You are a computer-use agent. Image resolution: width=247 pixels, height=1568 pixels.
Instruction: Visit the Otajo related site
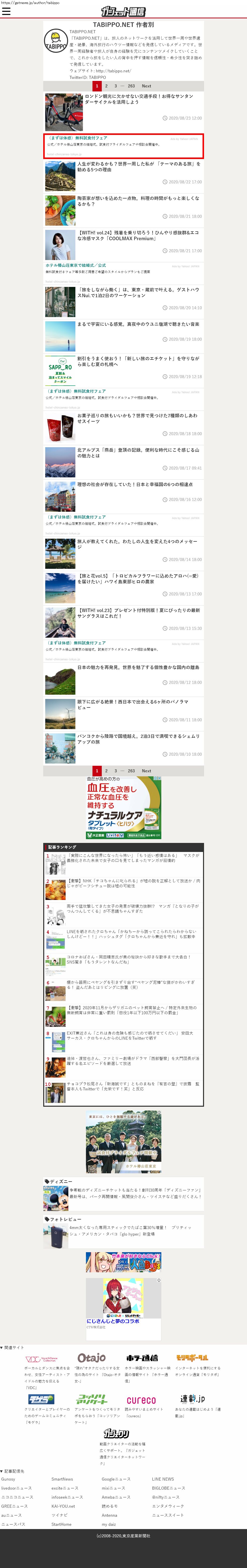coord(91,1358)
